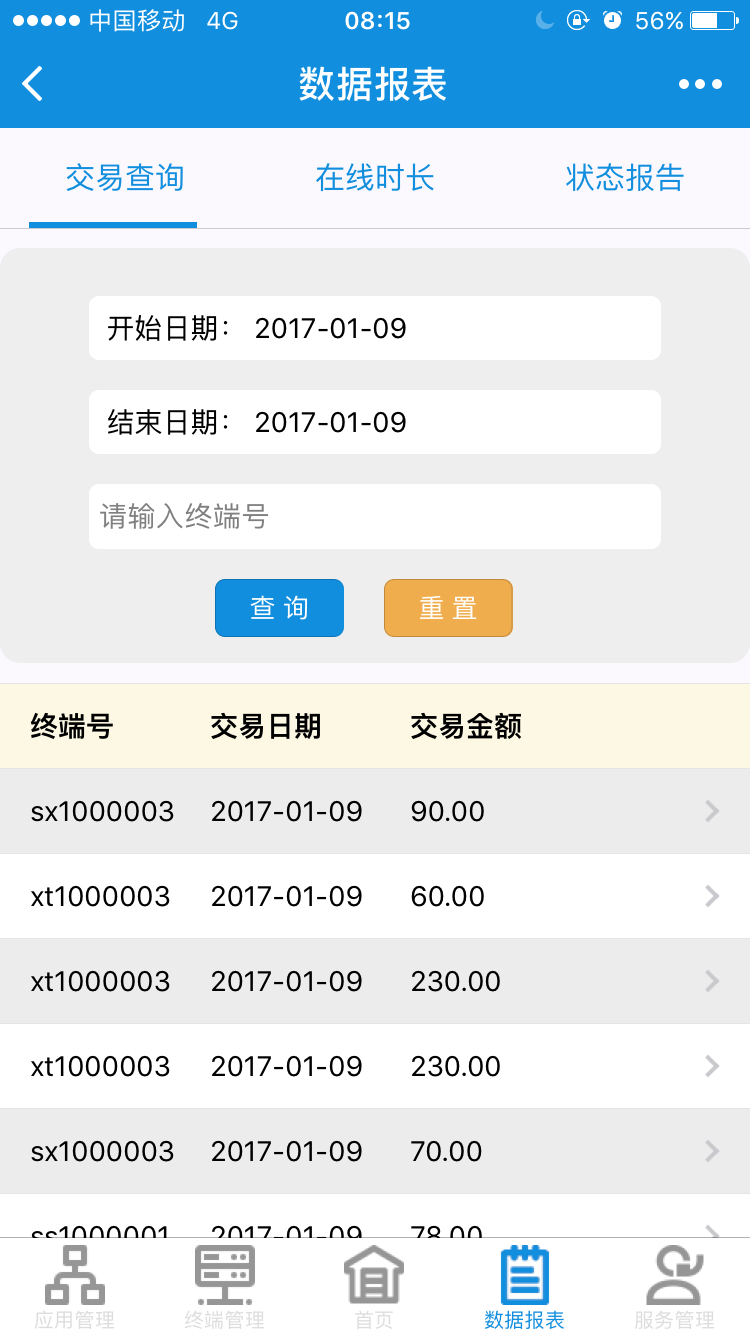
Task: Go to 应用管理 in the bottom bar
Action: (x=75, y=1286)
